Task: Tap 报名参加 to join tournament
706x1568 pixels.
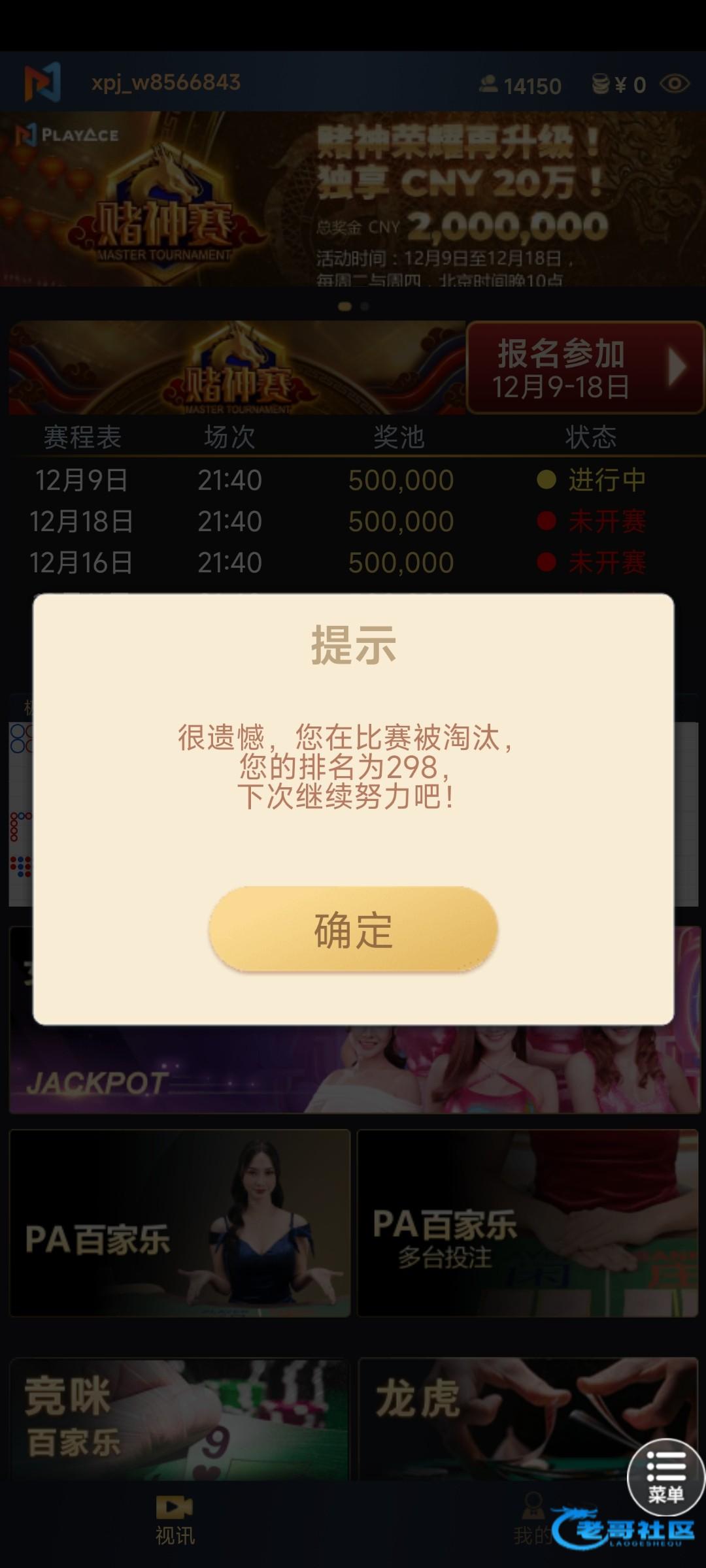Action: tap(584, 368)
